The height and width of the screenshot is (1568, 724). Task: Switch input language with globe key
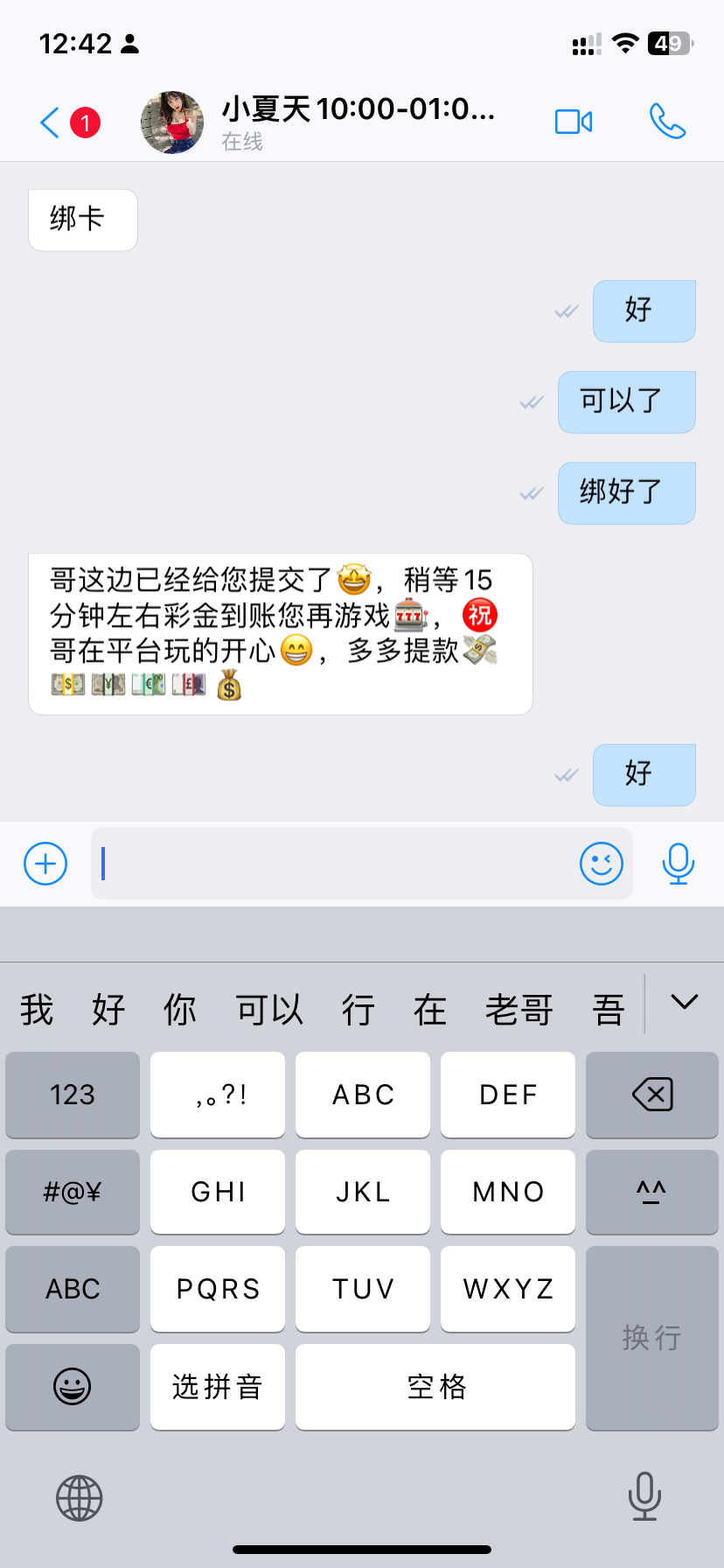(x=80, y=1498)
